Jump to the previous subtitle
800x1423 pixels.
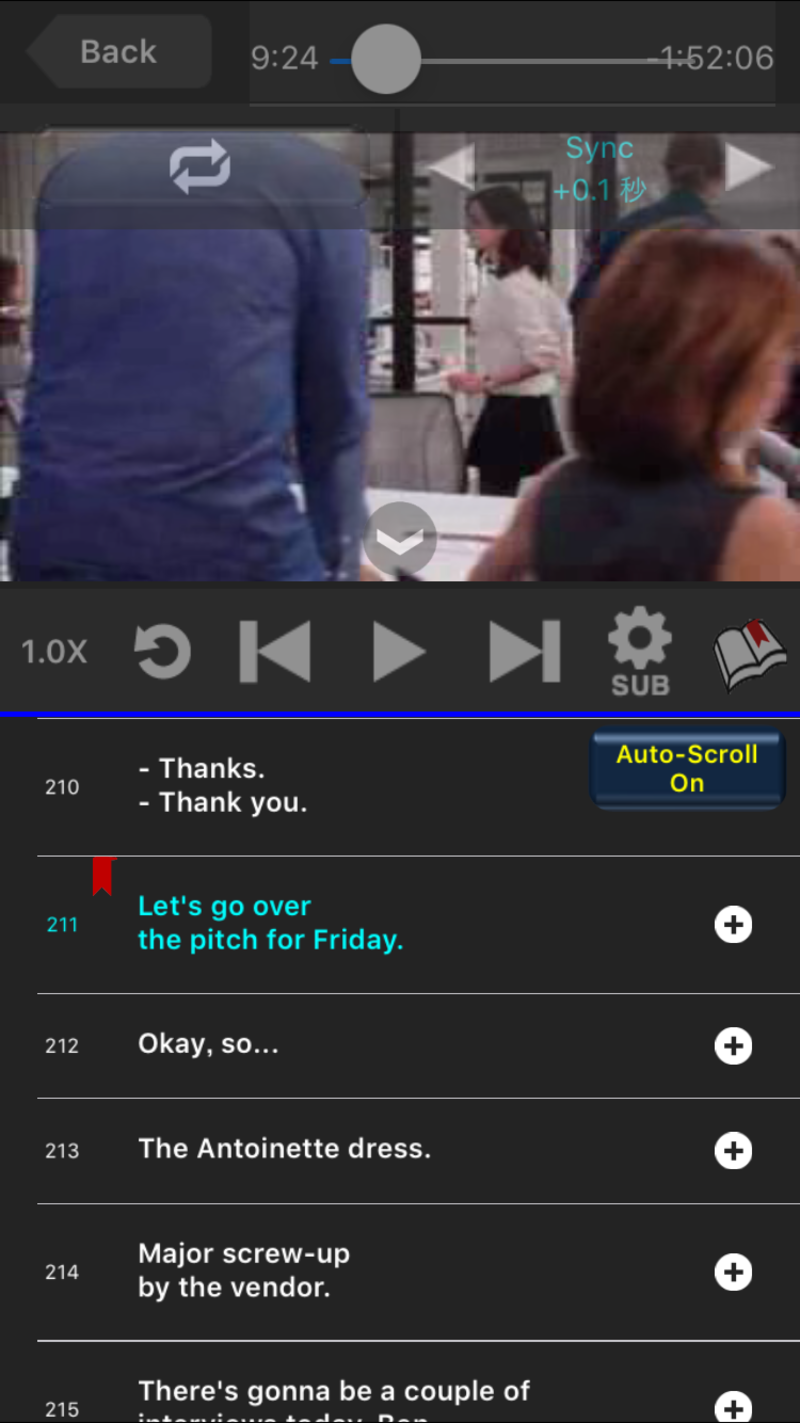pyautogui.click(x=275, y=652)
